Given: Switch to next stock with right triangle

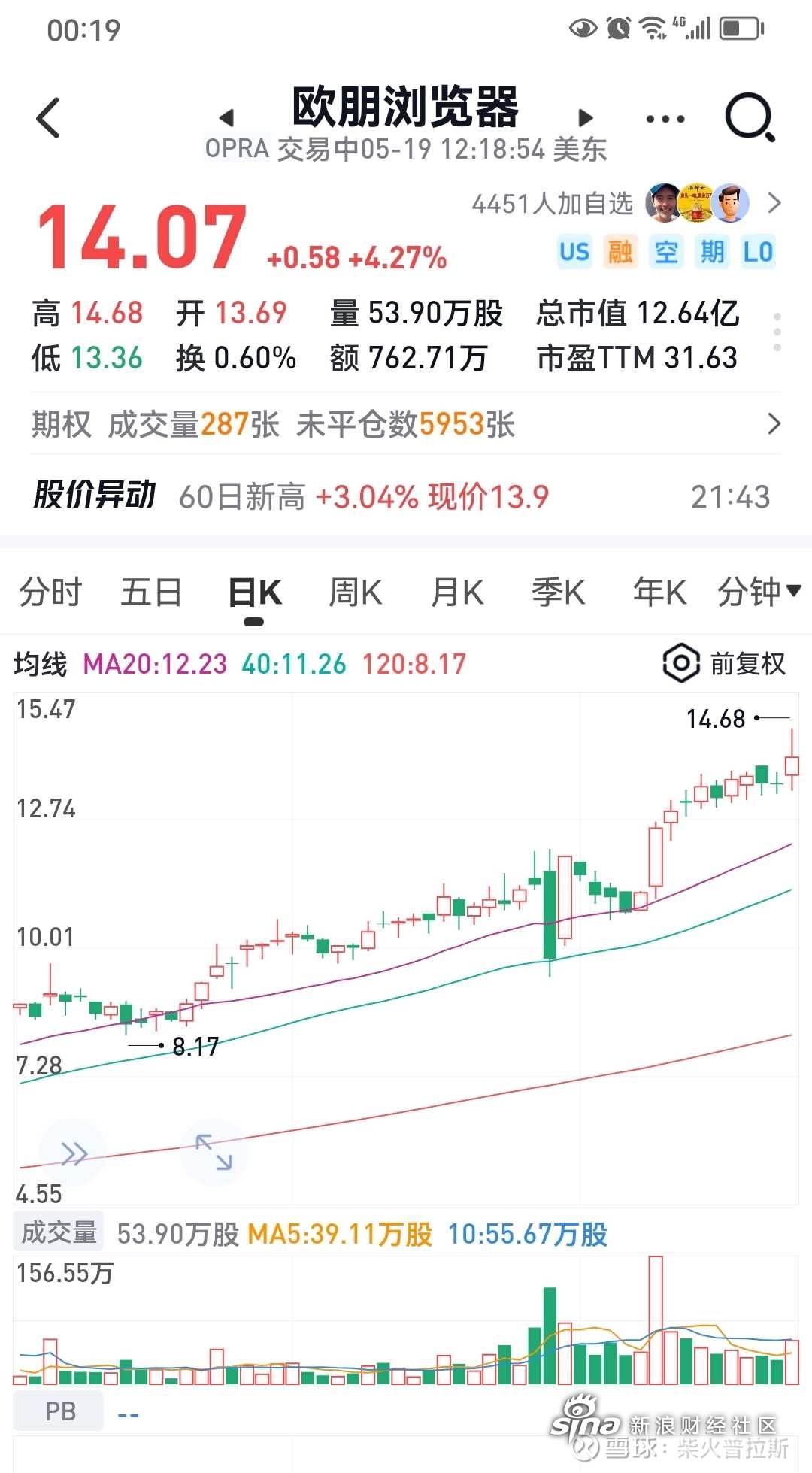Looking at the screenshot, I should coord(586,117).
